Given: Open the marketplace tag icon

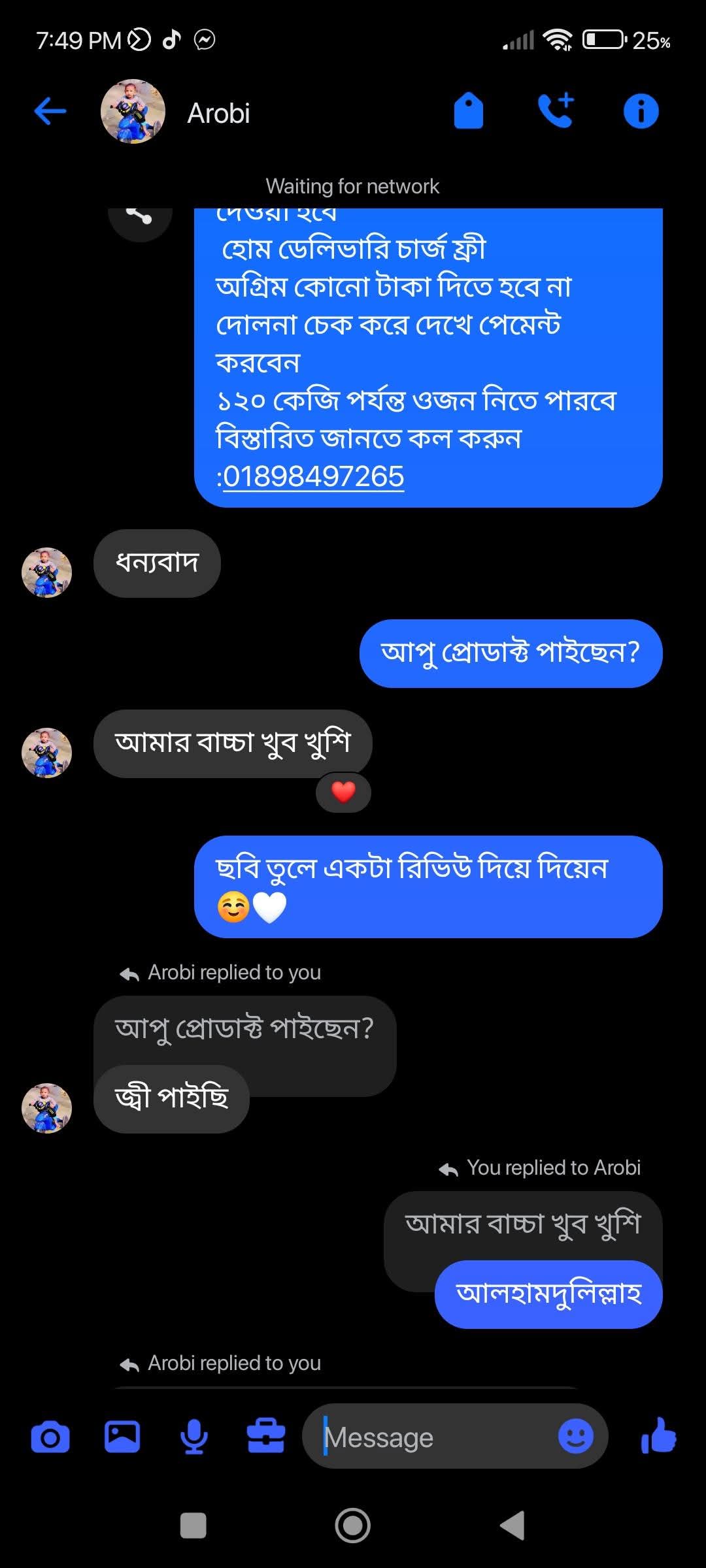Looking at the screenshot, I should coord(468,111).
